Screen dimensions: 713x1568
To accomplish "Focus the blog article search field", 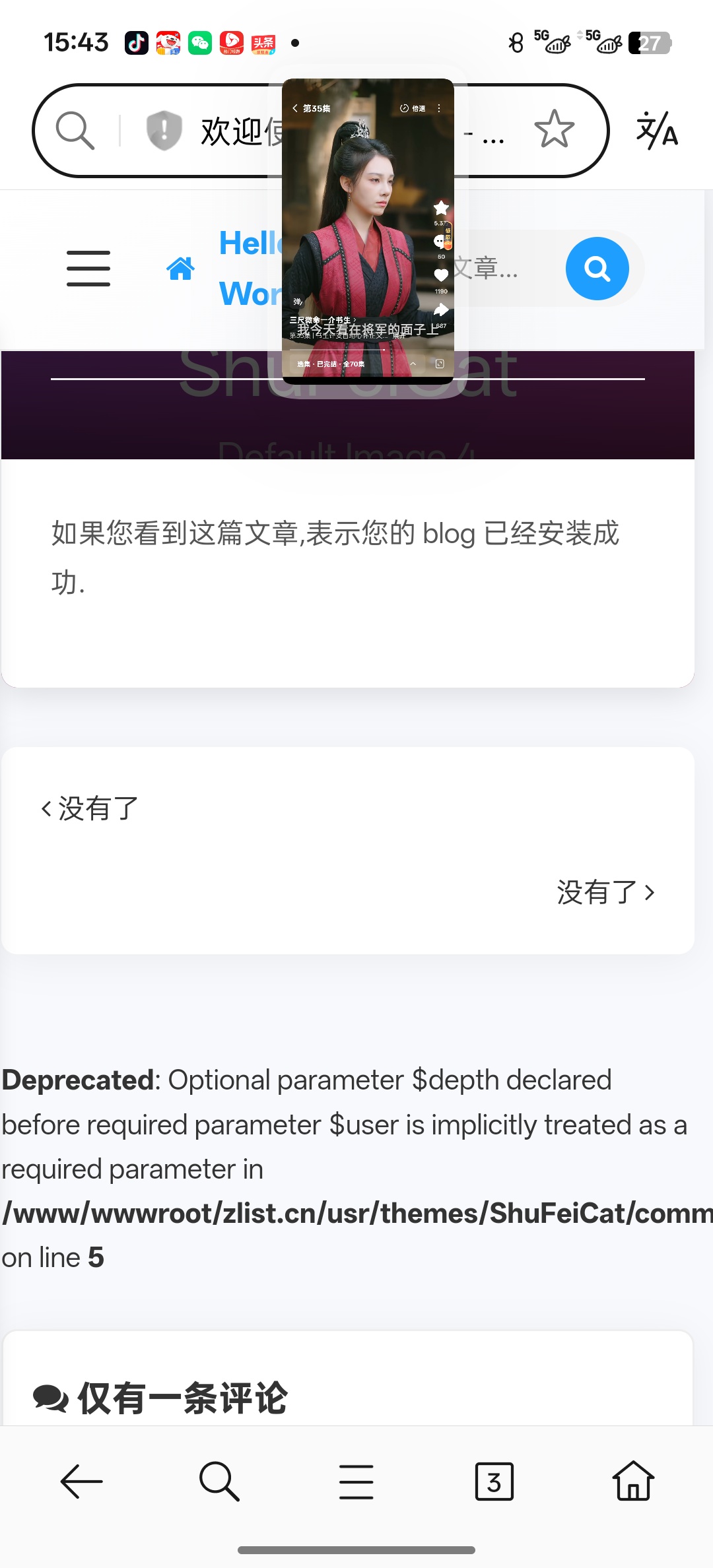I will (x=502, y=269).
